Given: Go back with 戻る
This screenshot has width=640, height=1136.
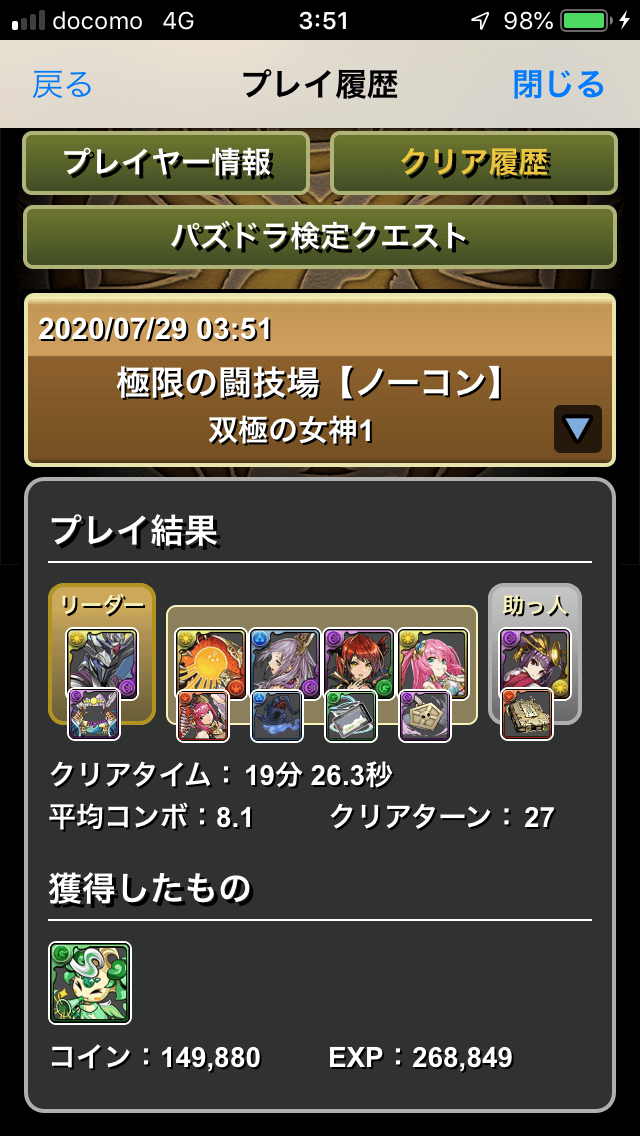Looking at the screenshot, I should 62,85.
